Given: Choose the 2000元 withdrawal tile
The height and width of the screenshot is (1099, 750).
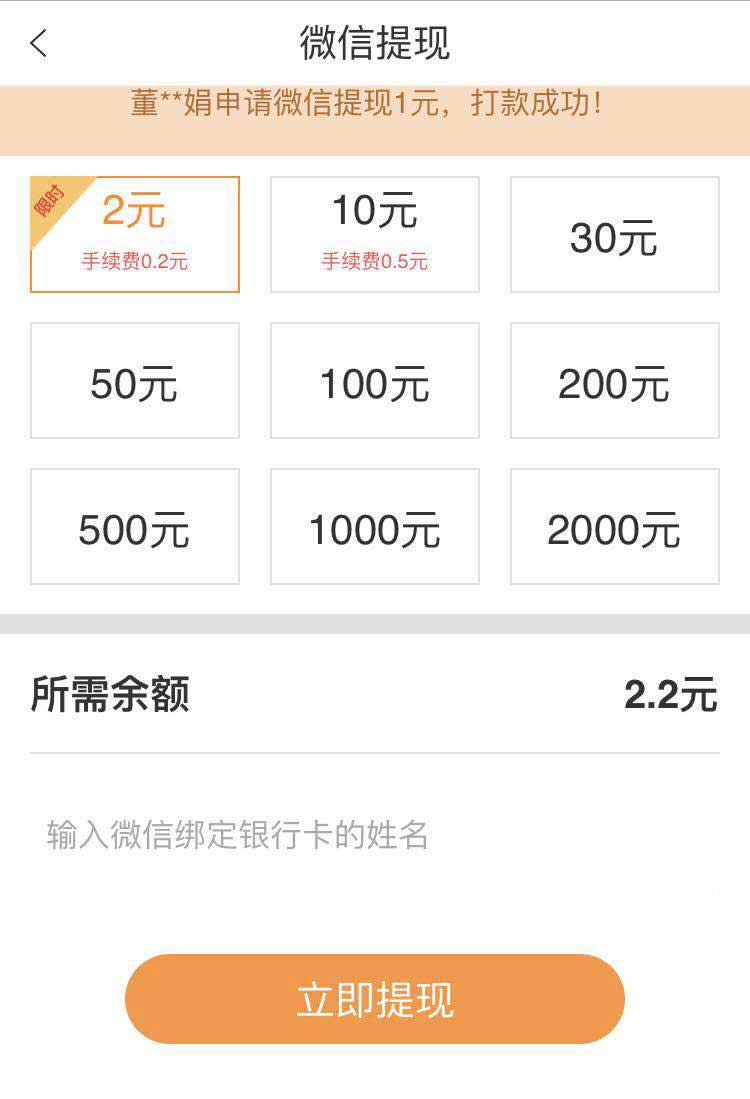Looking at the screenshot, I should point(614,526).
